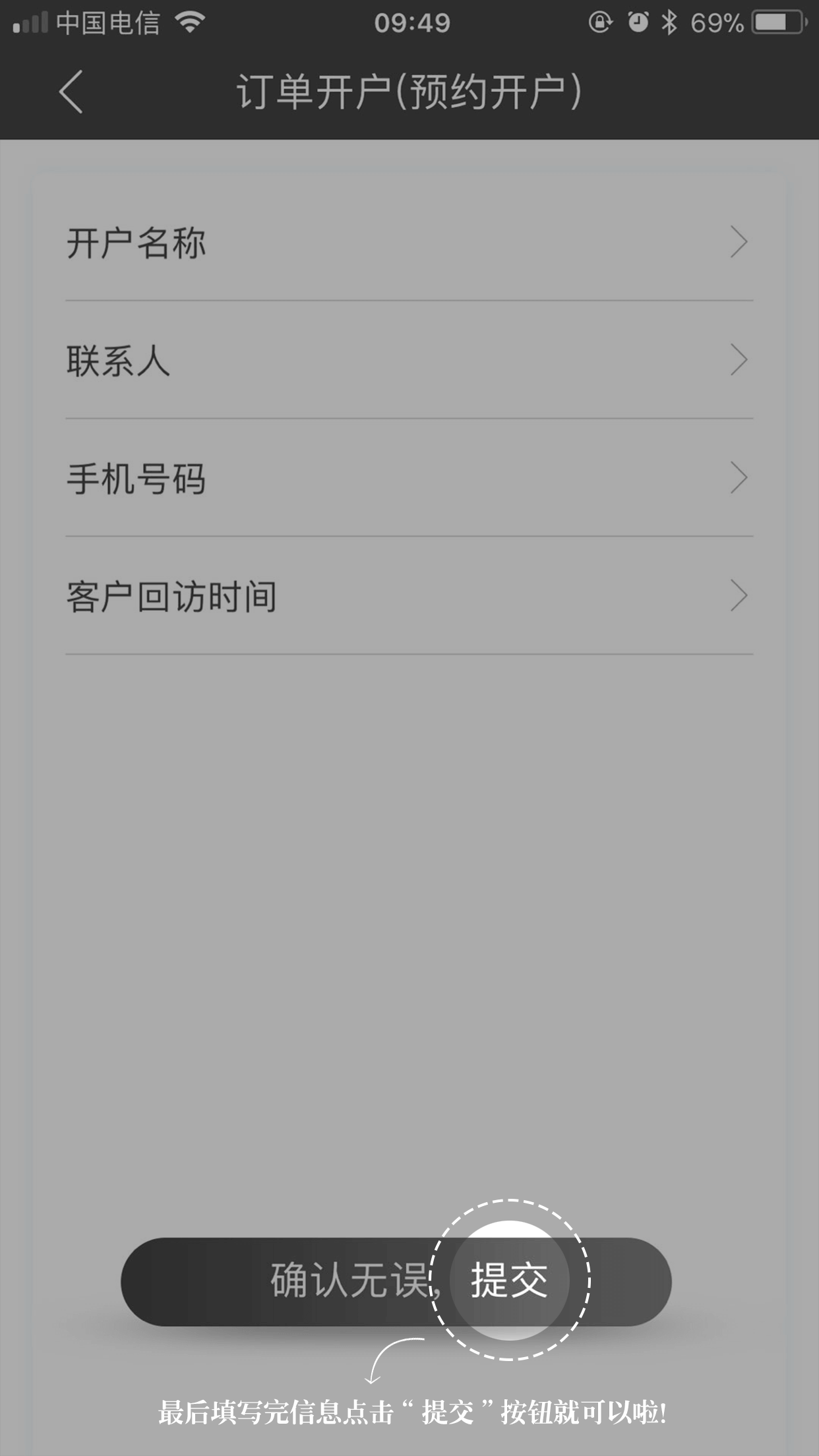Open the 开户名称 row
Screen dimensions: 819x1456
point(409,243)
